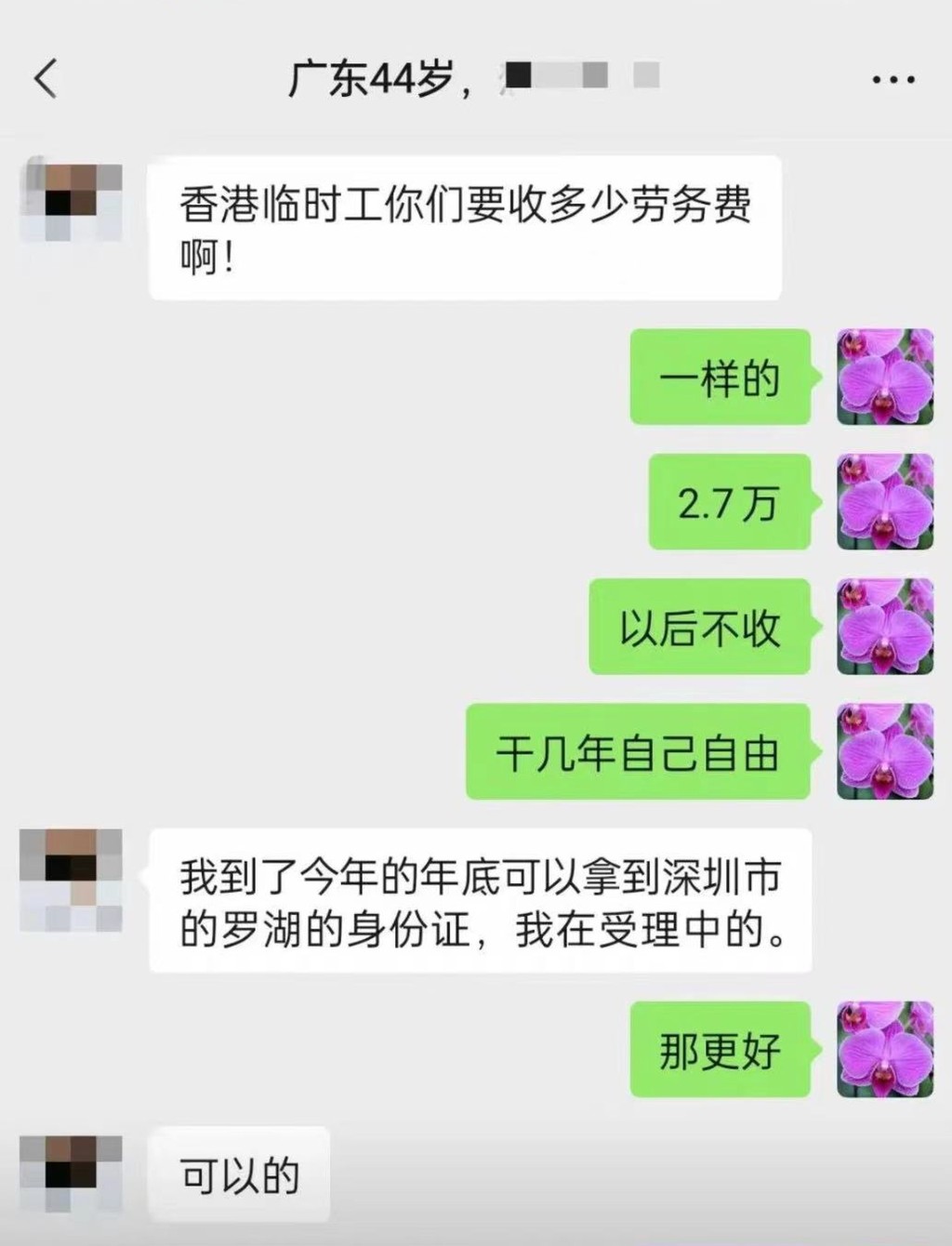Open contact avatar beside 香港临时工 message

[x=72, y=202]
